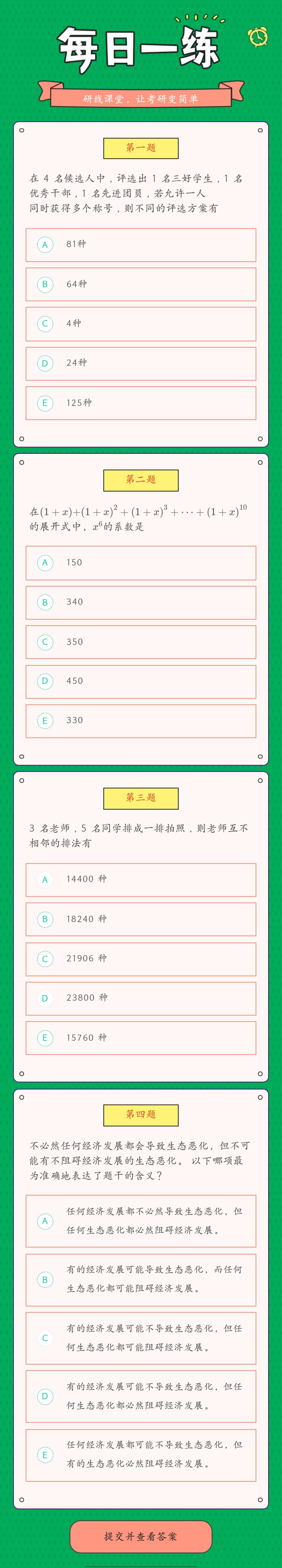Choose 15760 种 in 第三题

(140, 1038)
